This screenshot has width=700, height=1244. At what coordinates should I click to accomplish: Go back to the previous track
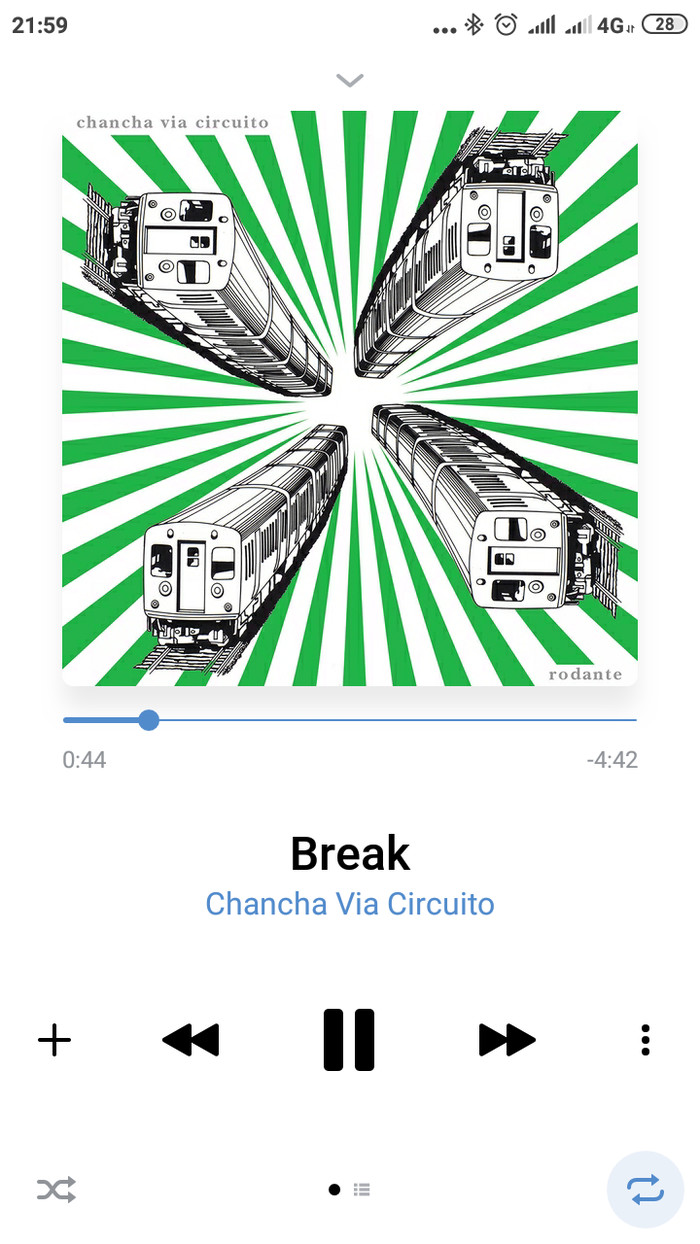pyautogui.click(x=190, y=1040)
